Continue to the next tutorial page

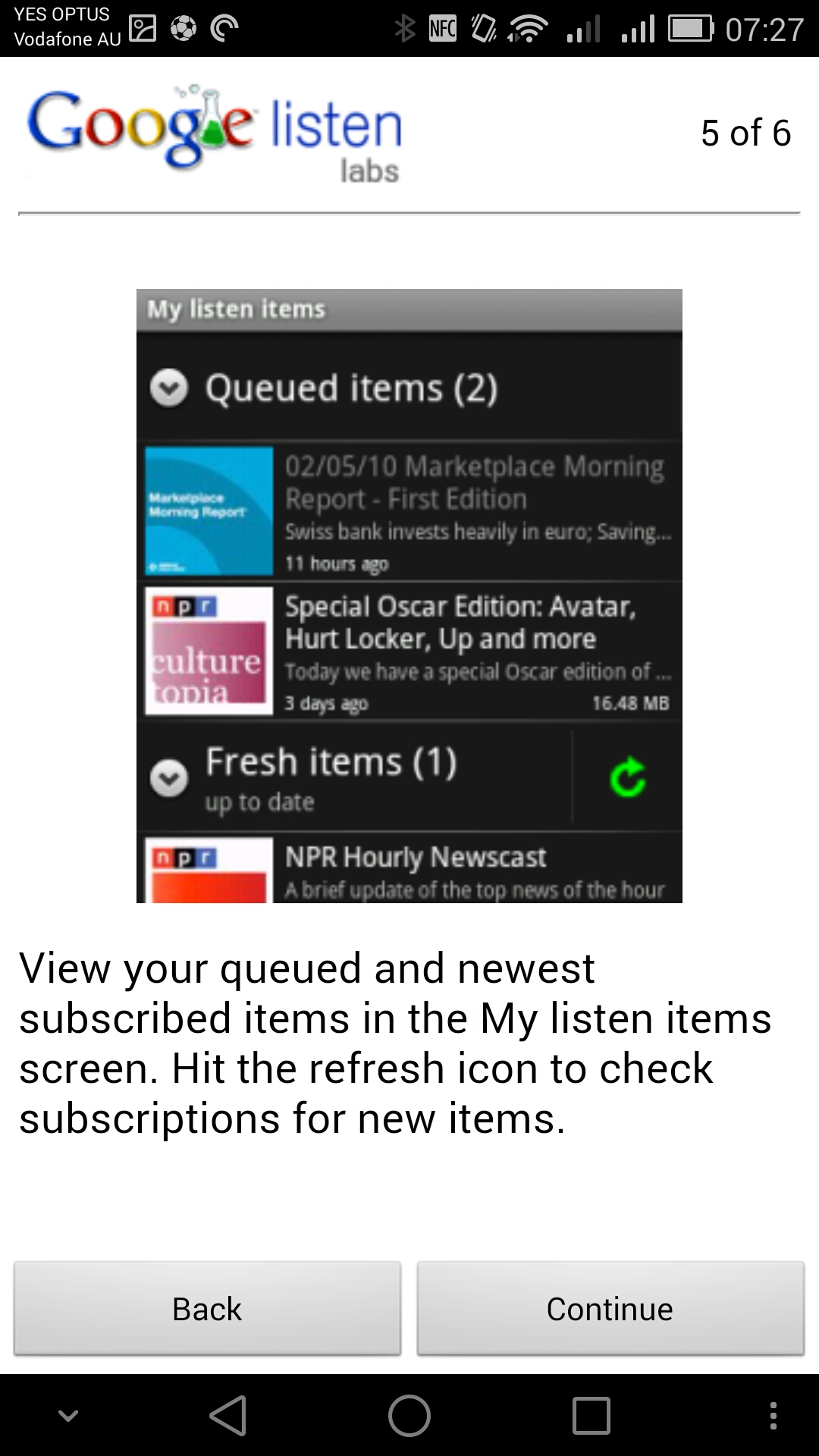[x=610, y=1309]
